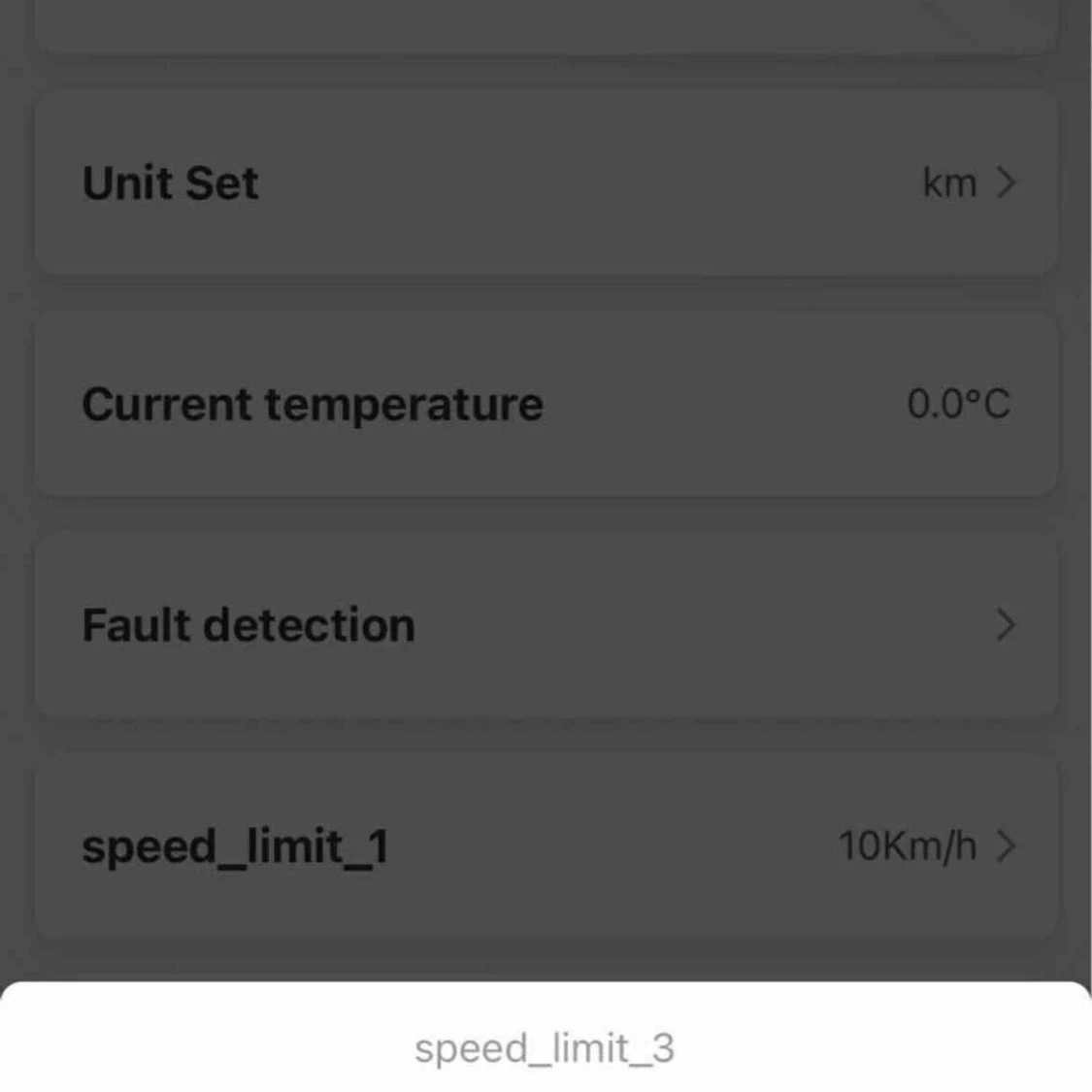Viewport: 1092px width, 1092px height.
Task: Open the Unit Set row
Action: pyautogui.click(x=546, y=182)
